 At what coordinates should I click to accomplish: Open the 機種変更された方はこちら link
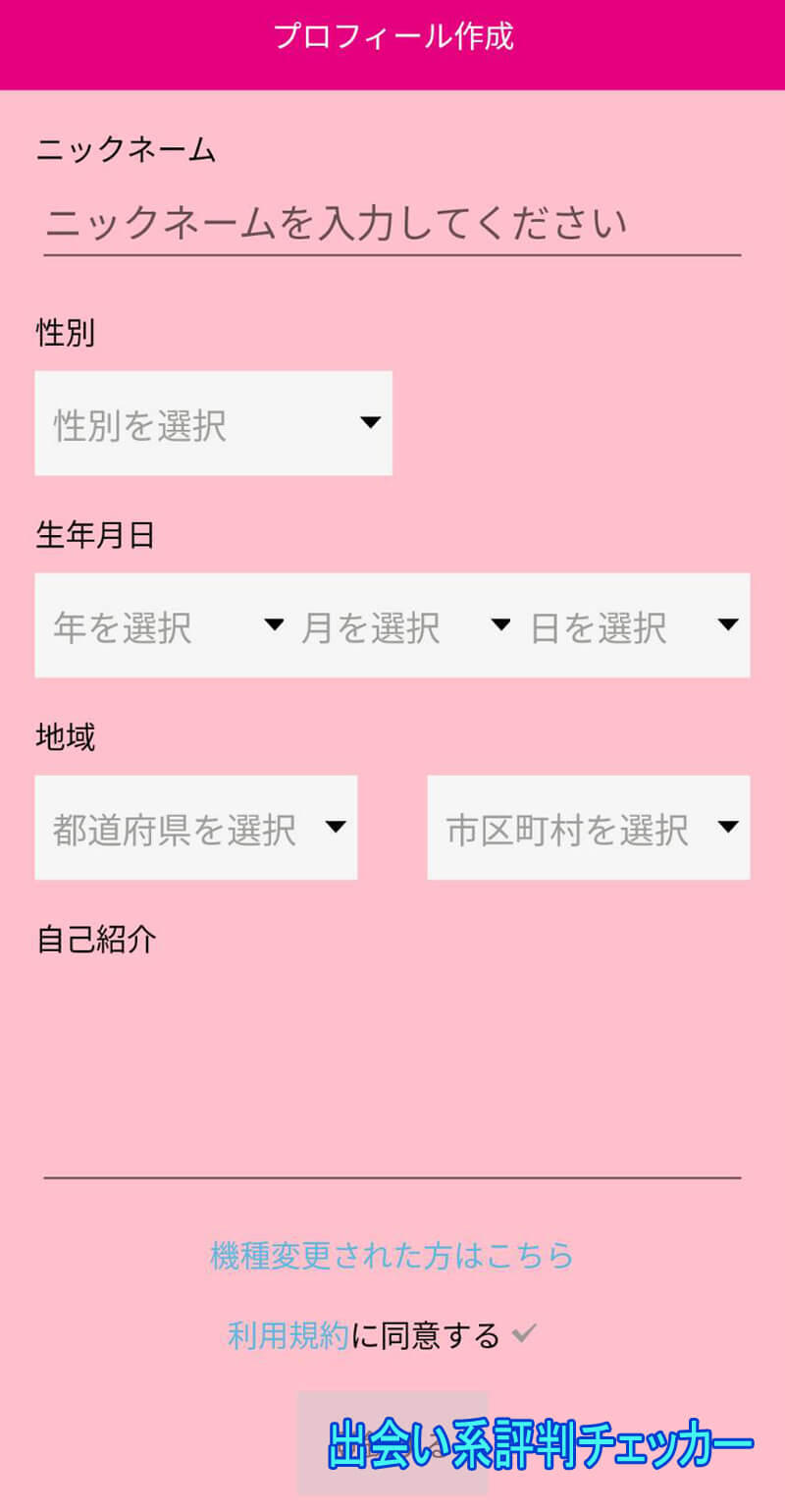coord(392,1255)
